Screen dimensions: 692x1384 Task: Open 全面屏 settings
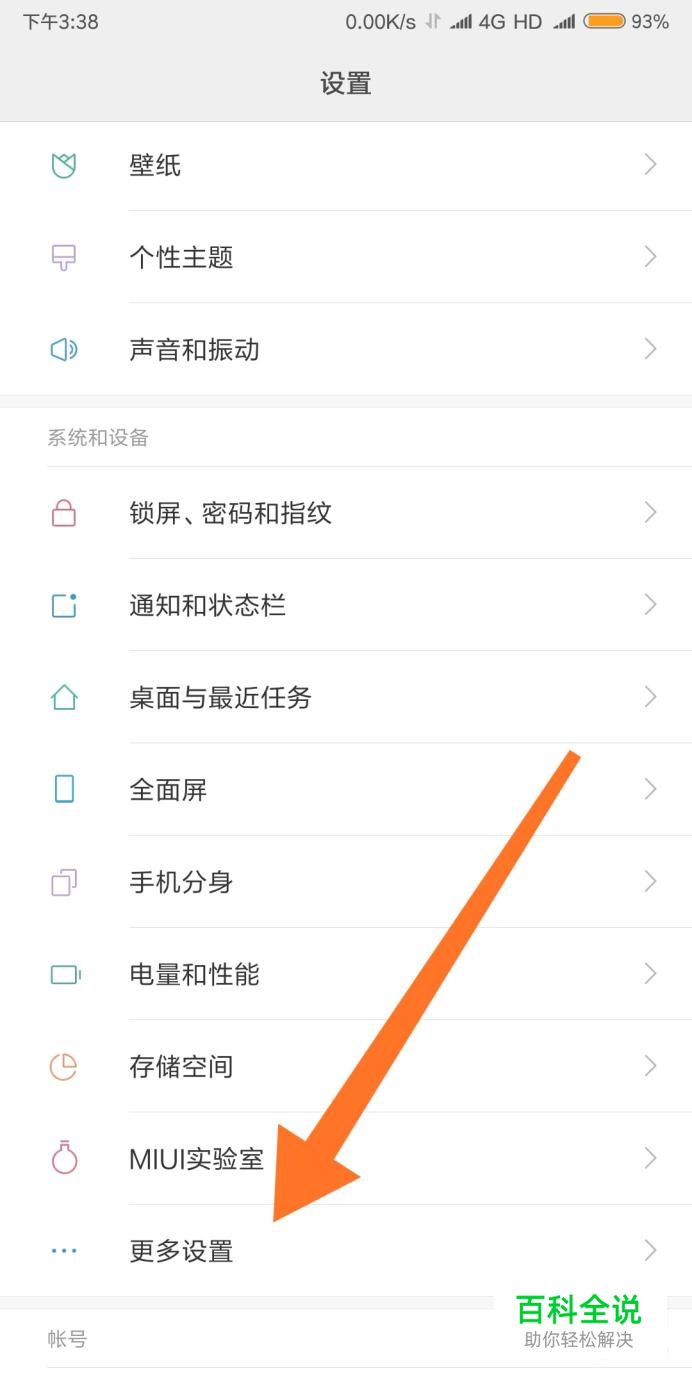(x=346, y=789)
